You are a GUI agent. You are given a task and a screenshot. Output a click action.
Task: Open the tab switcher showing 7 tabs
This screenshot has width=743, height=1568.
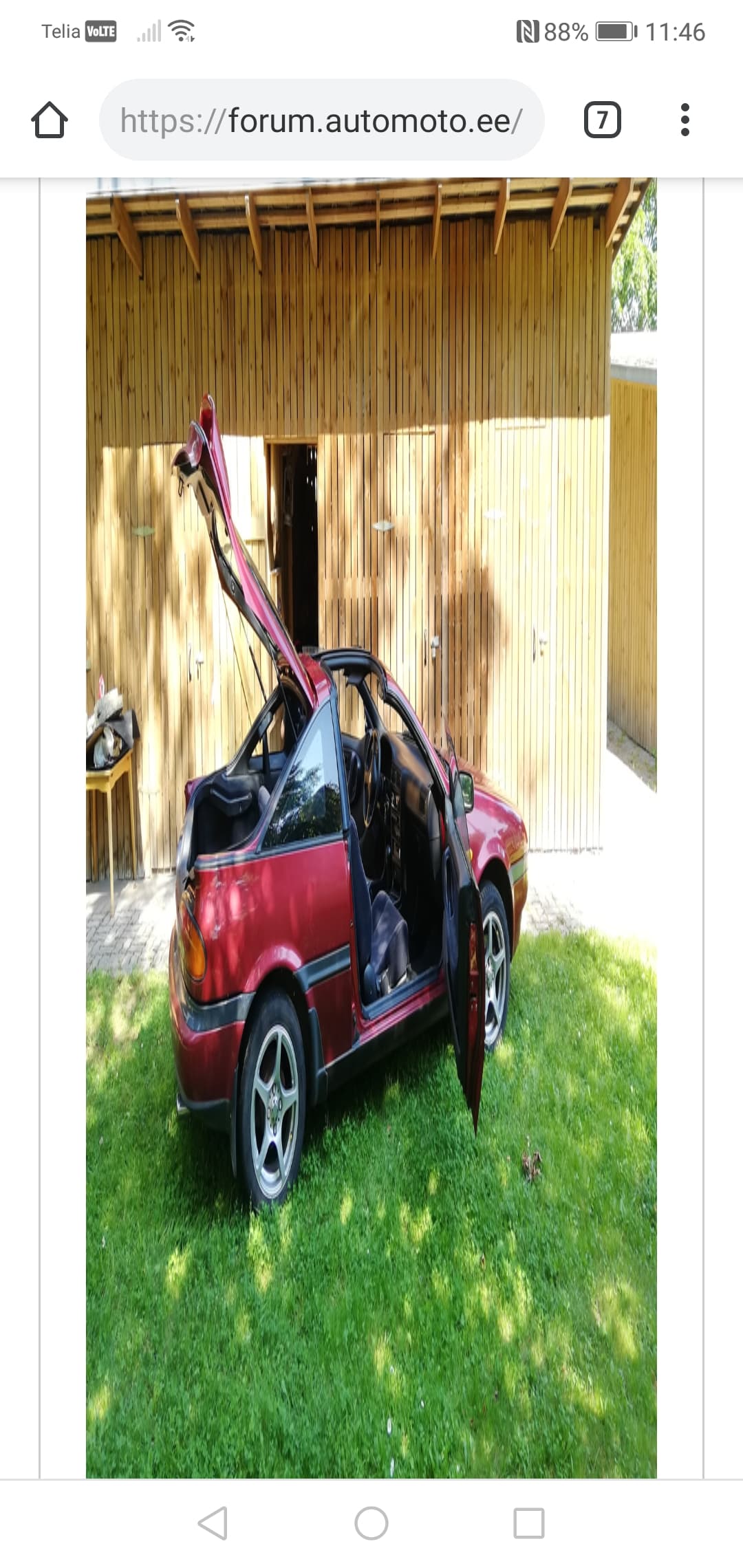(602, 120)
